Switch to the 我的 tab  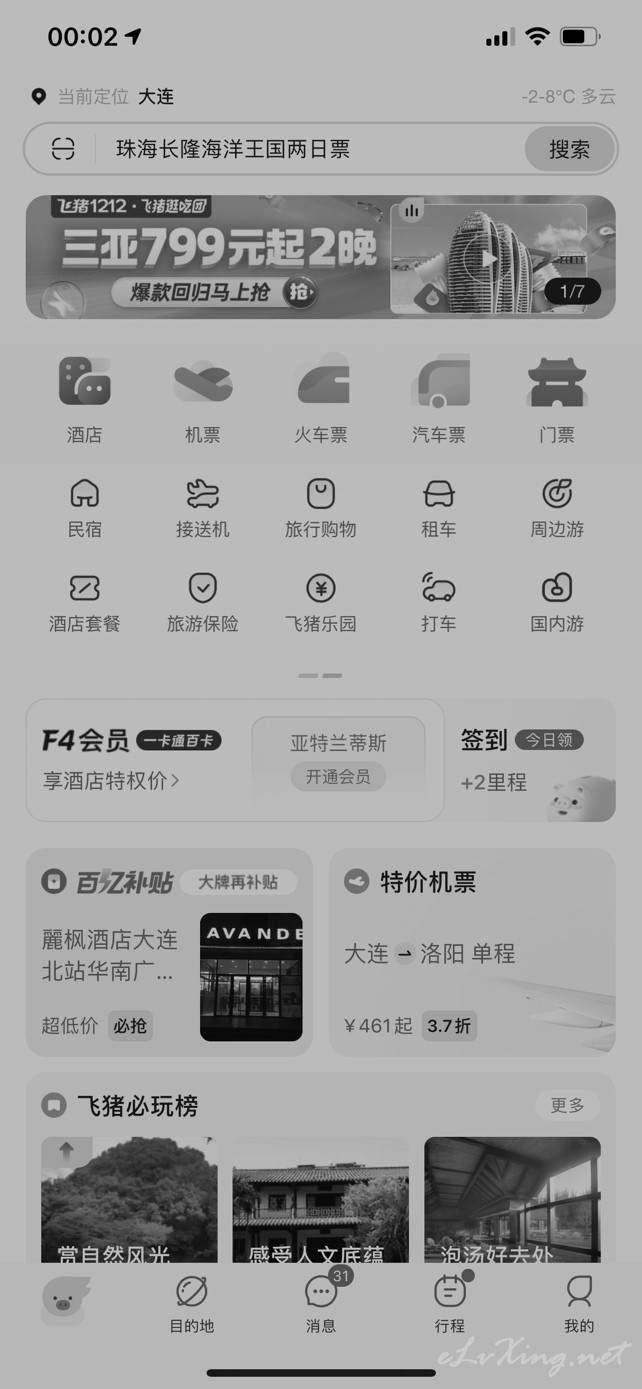coord(579,1305)
